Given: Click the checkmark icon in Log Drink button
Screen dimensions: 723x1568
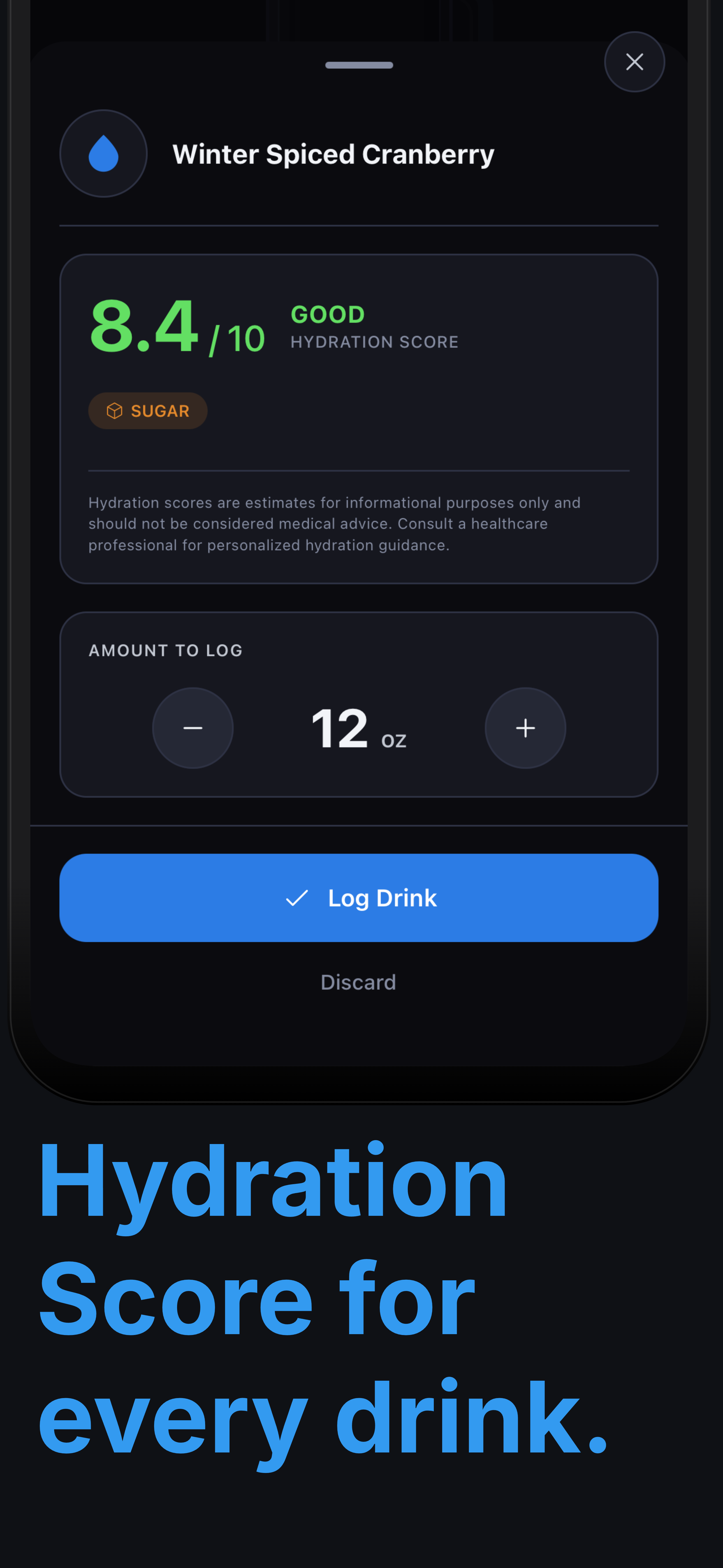Looking at the screenshot, I should [x=296, y=898].
